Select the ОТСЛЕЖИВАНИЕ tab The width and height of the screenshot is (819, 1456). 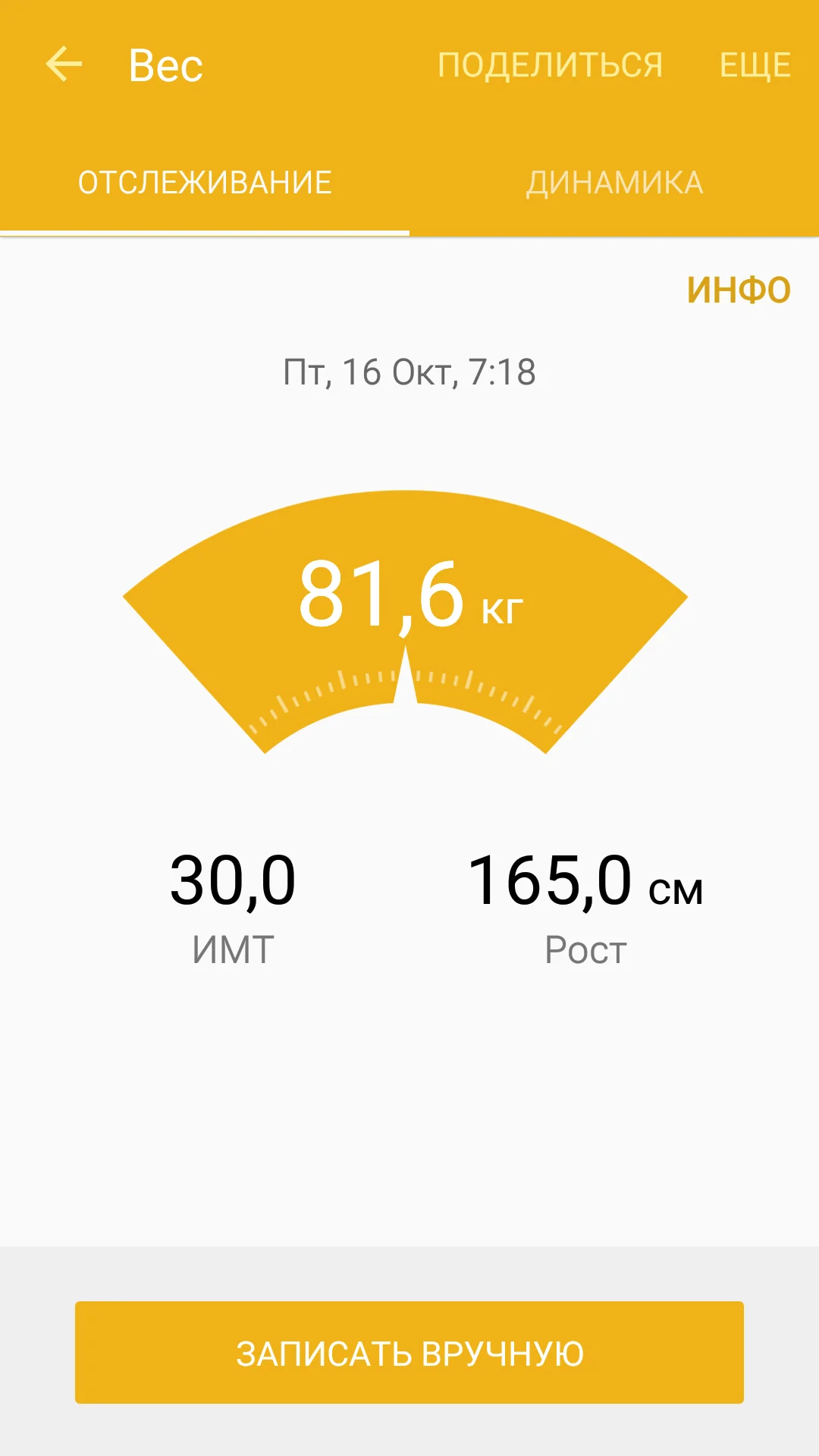pyautogui.click(x=205, y=183)
